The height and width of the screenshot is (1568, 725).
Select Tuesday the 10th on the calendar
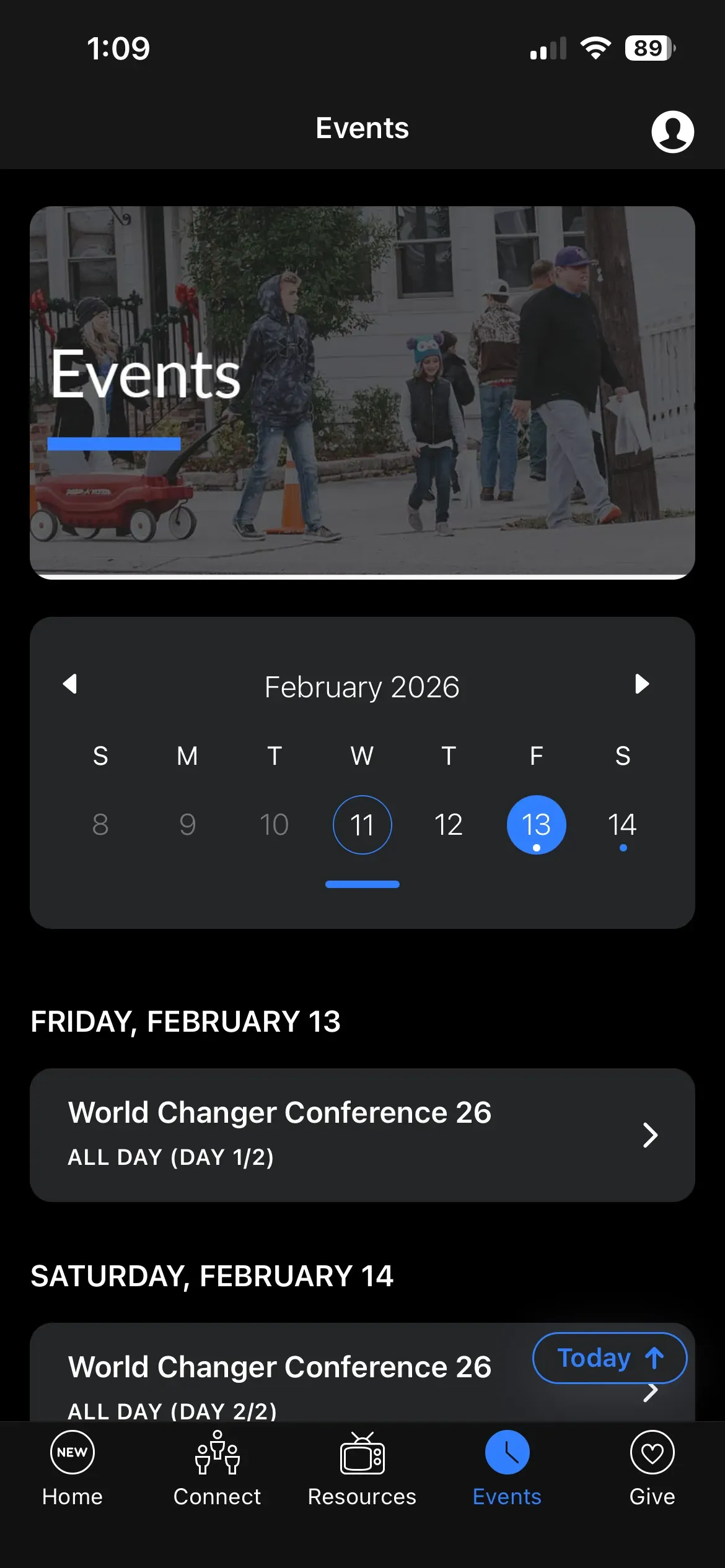click(x=275, y=825)
